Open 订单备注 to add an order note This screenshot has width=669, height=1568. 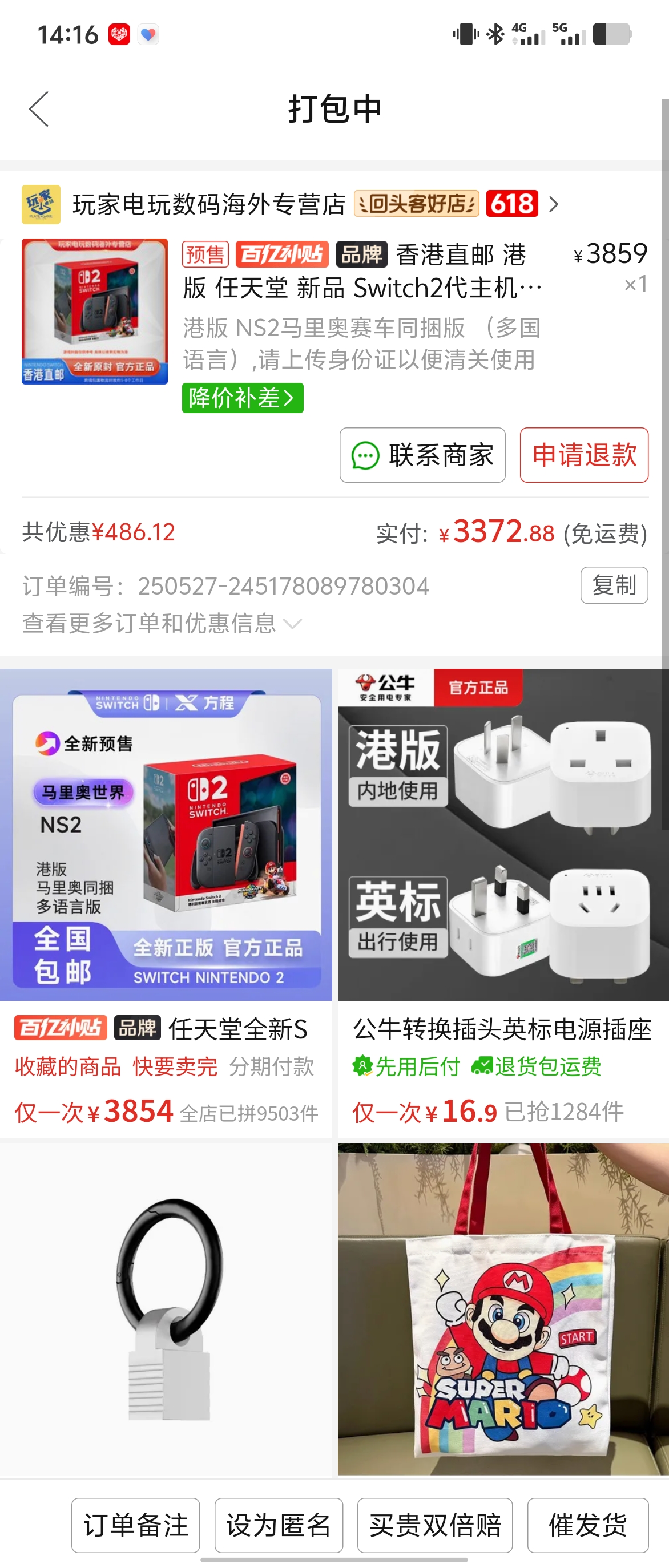point(135,1525)
